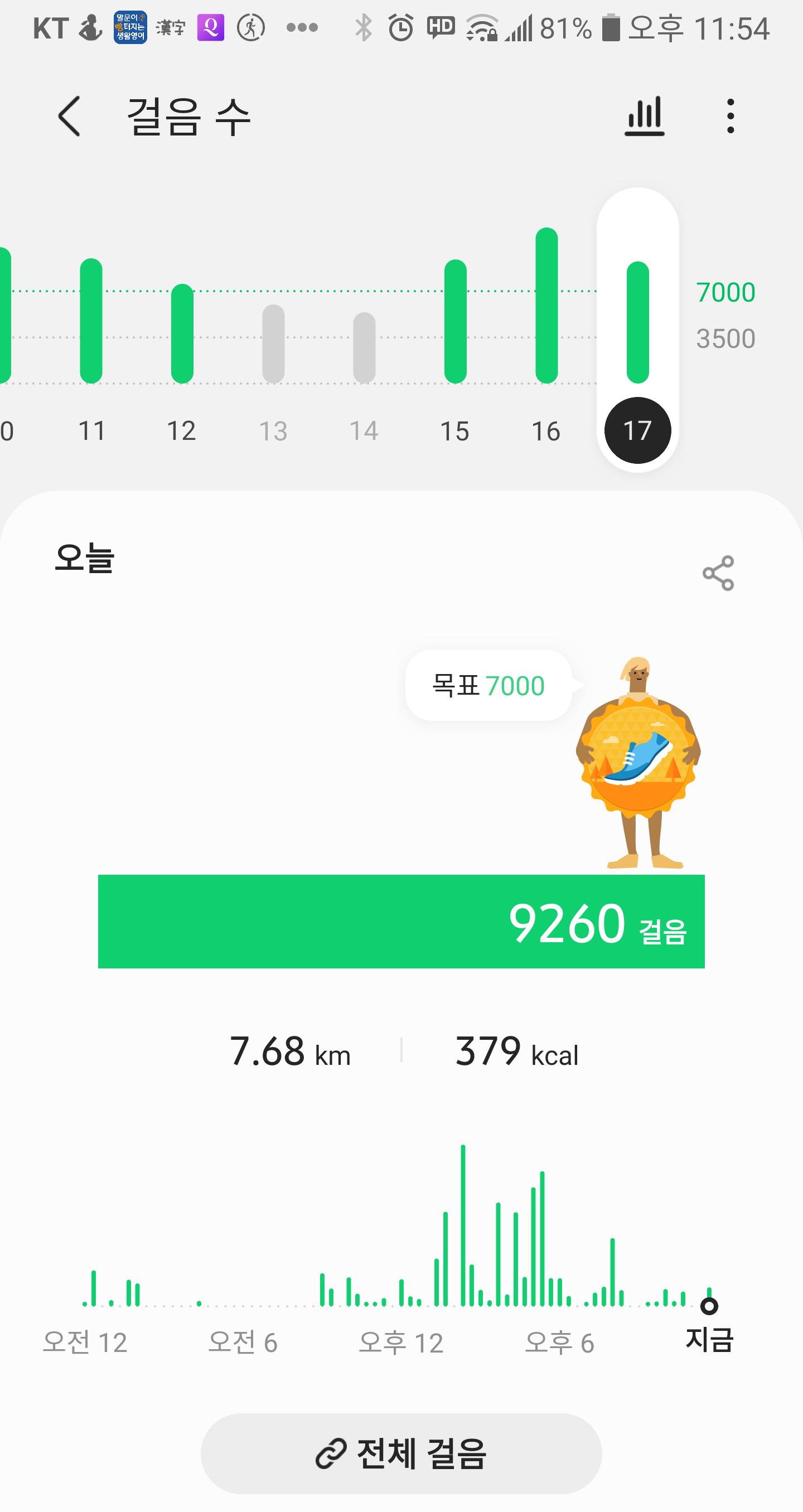The width and height of the screenshot is (803, 1512).
Task: Go back from the 걸음 수 screen
Action: click(69, 116)
